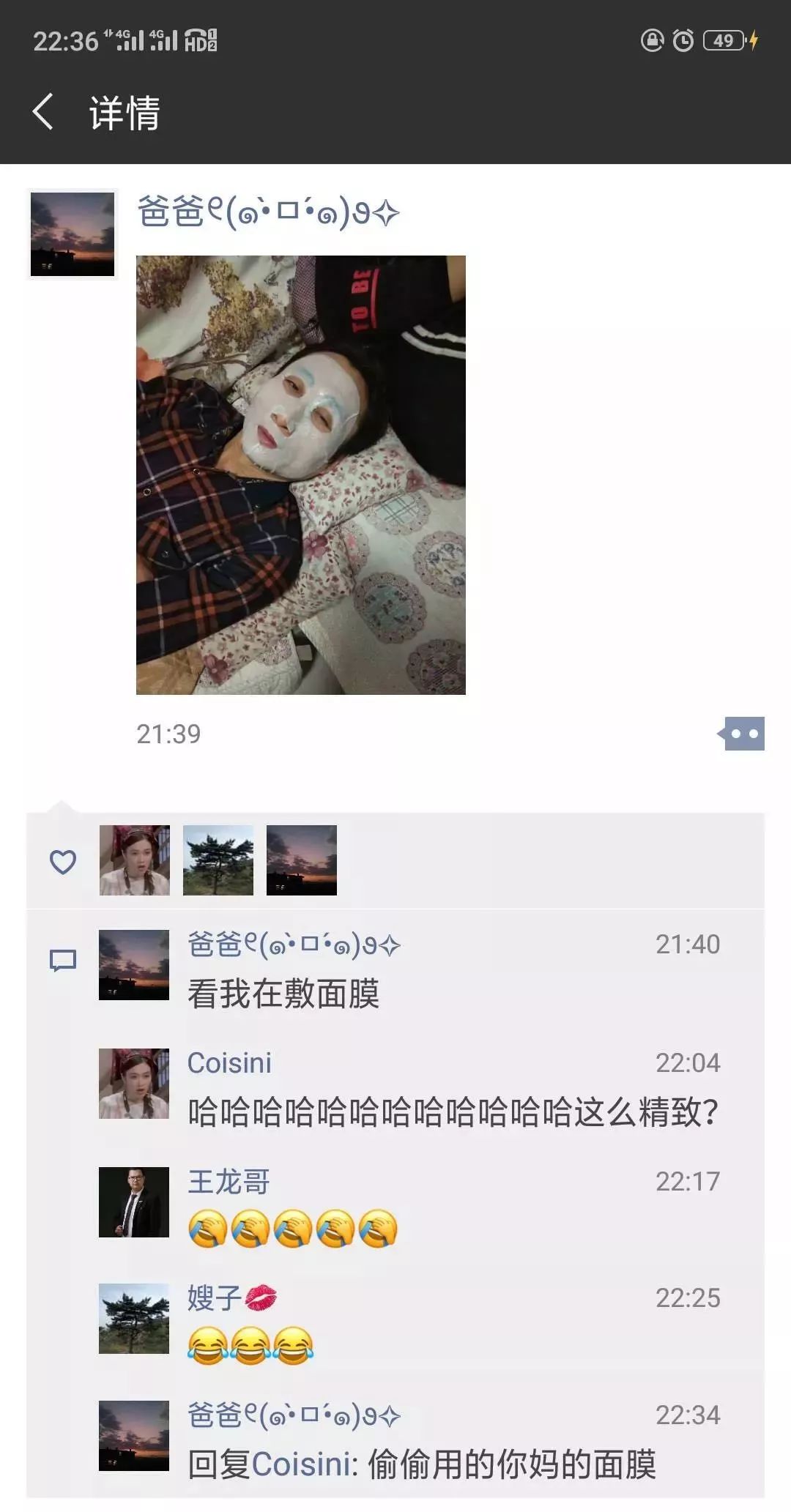Reply to 王龙哥's laughing emoji comment
791x1512 pixels.
[293, 1229]
